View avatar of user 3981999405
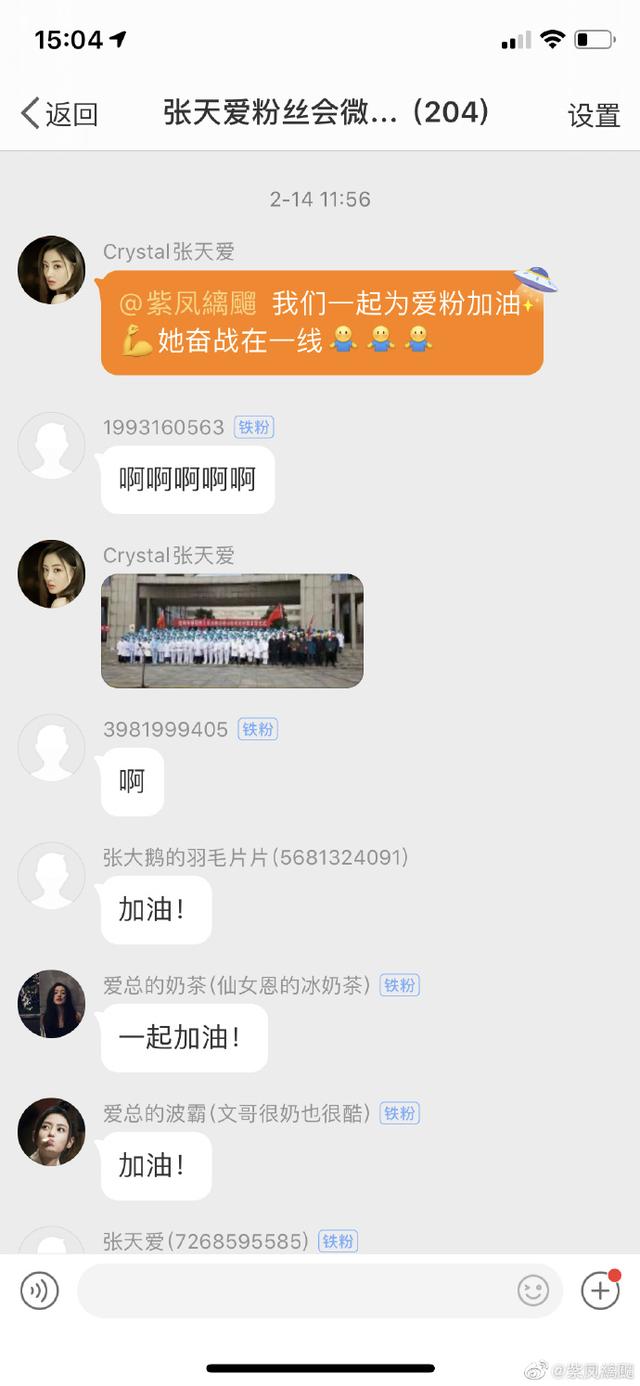The image size is (640, 1386). click(x=51, y=748)
